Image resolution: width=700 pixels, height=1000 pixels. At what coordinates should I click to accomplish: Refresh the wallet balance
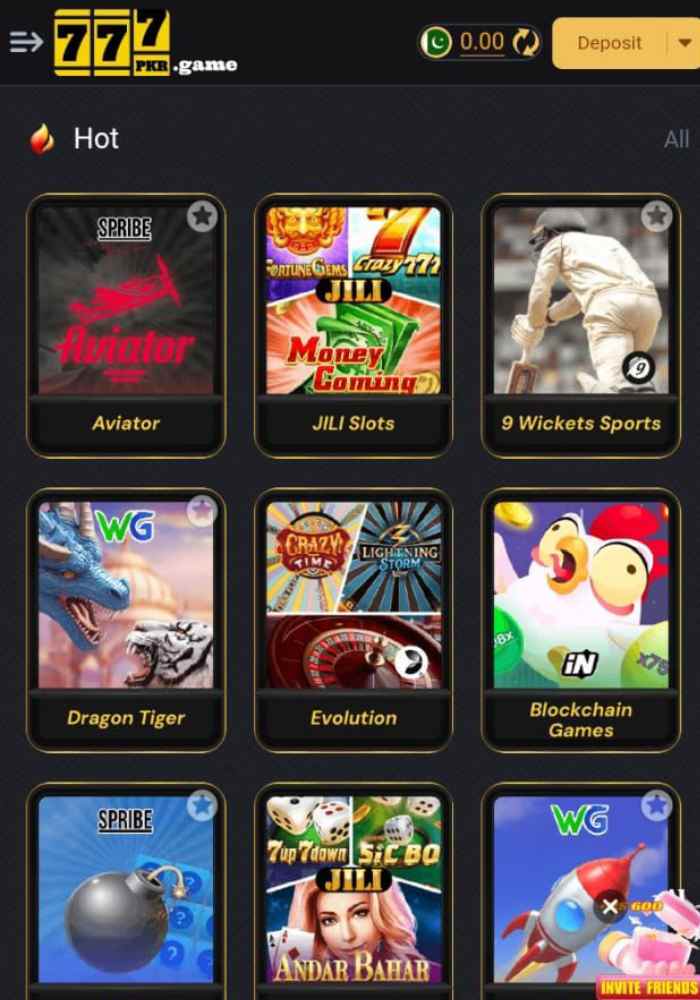pos(525,42)
